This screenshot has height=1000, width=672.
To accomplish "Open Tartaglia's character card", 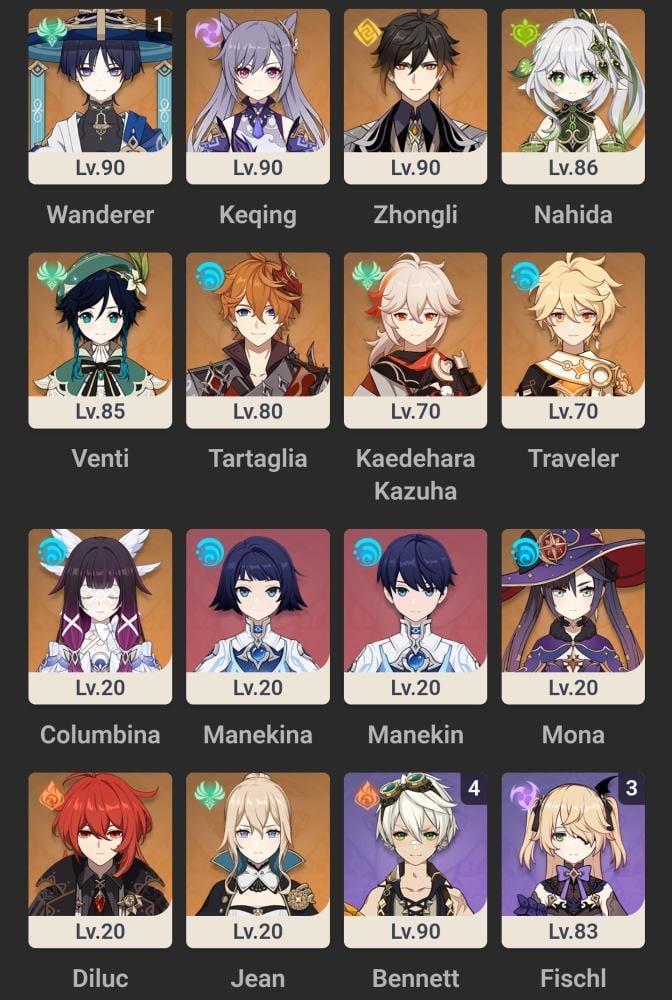I will 258,340.
